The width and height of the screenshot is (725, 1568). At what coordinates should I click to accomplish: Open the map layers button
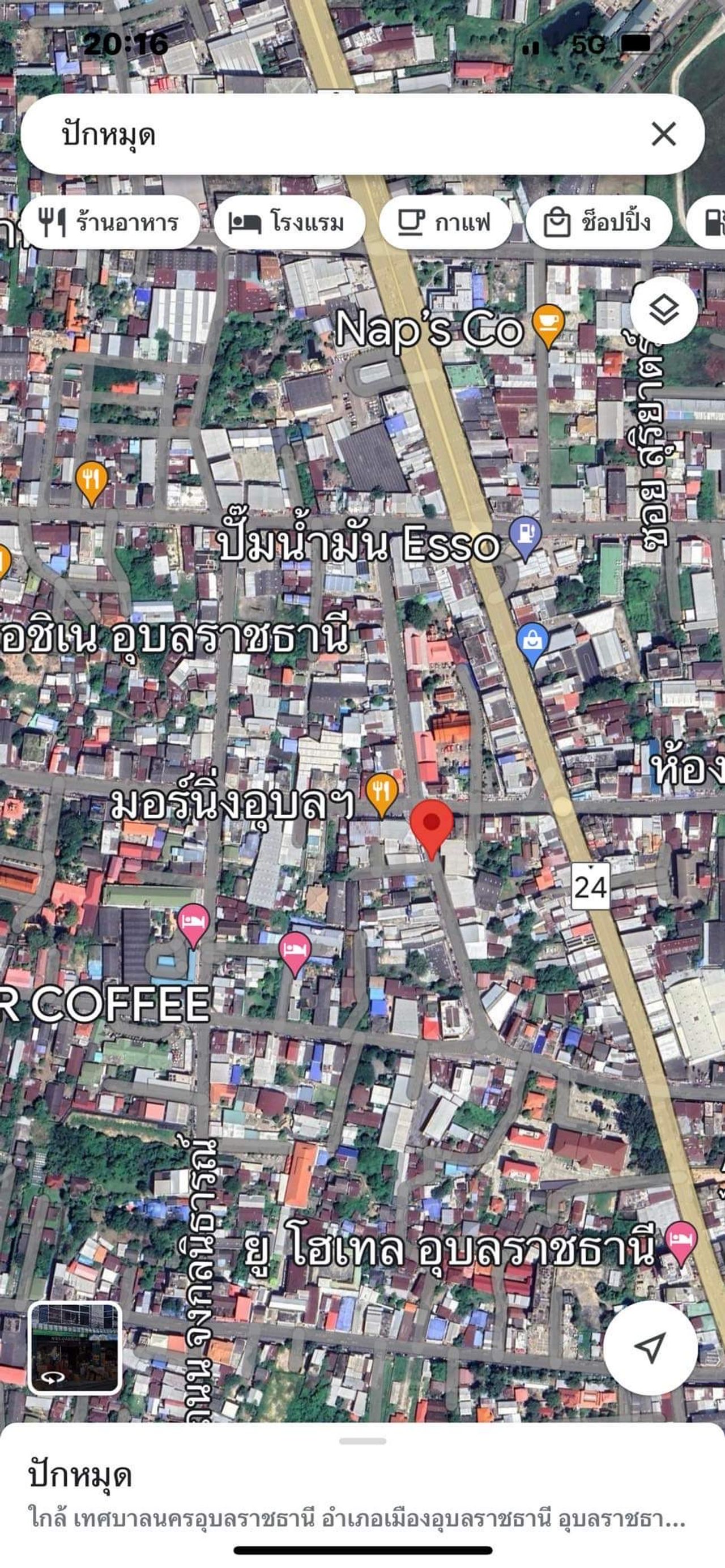point(663,310)
